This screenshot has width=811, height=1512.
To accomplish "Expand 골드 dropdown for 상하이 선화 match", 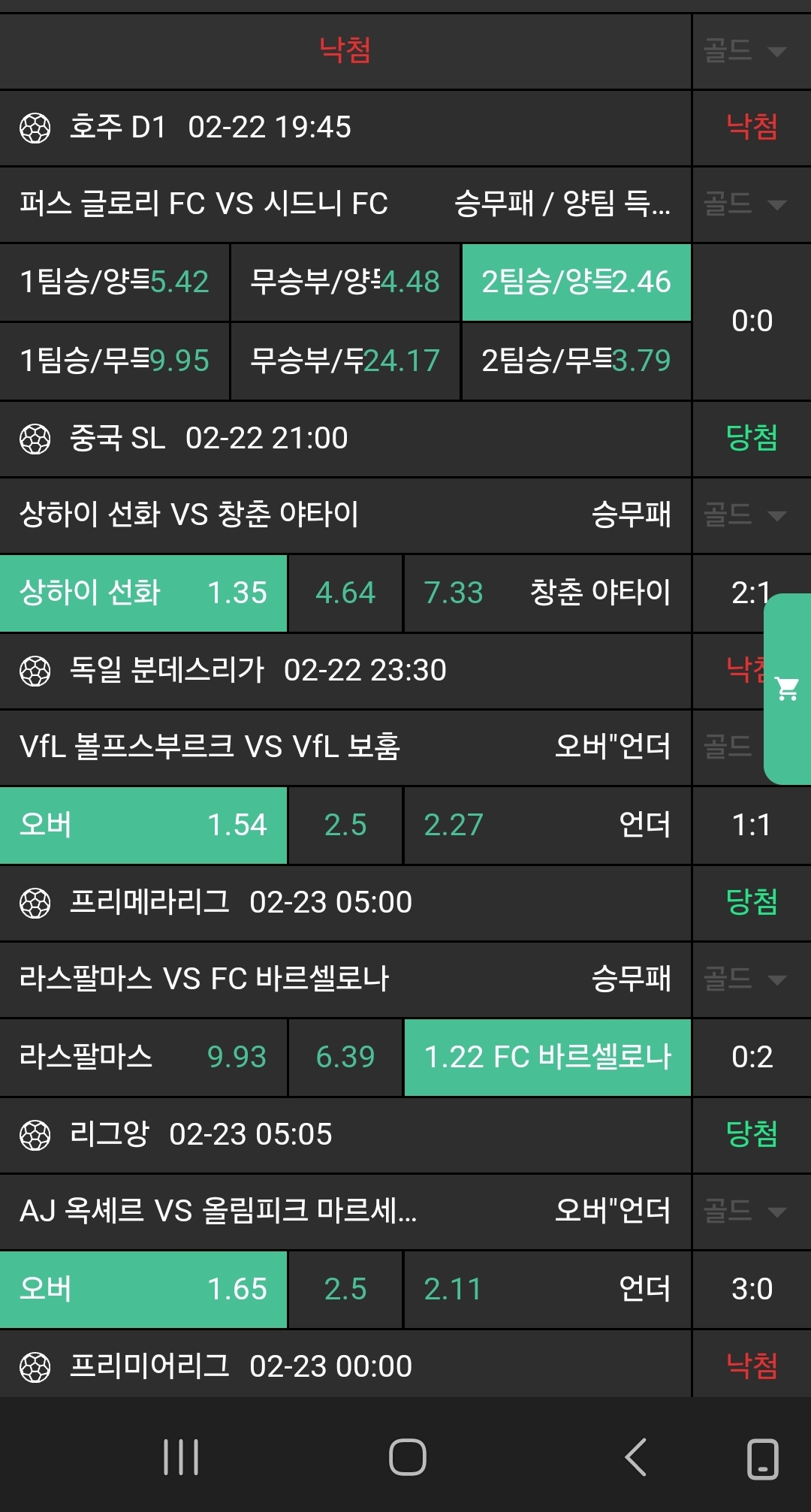I will click(745, 515).
